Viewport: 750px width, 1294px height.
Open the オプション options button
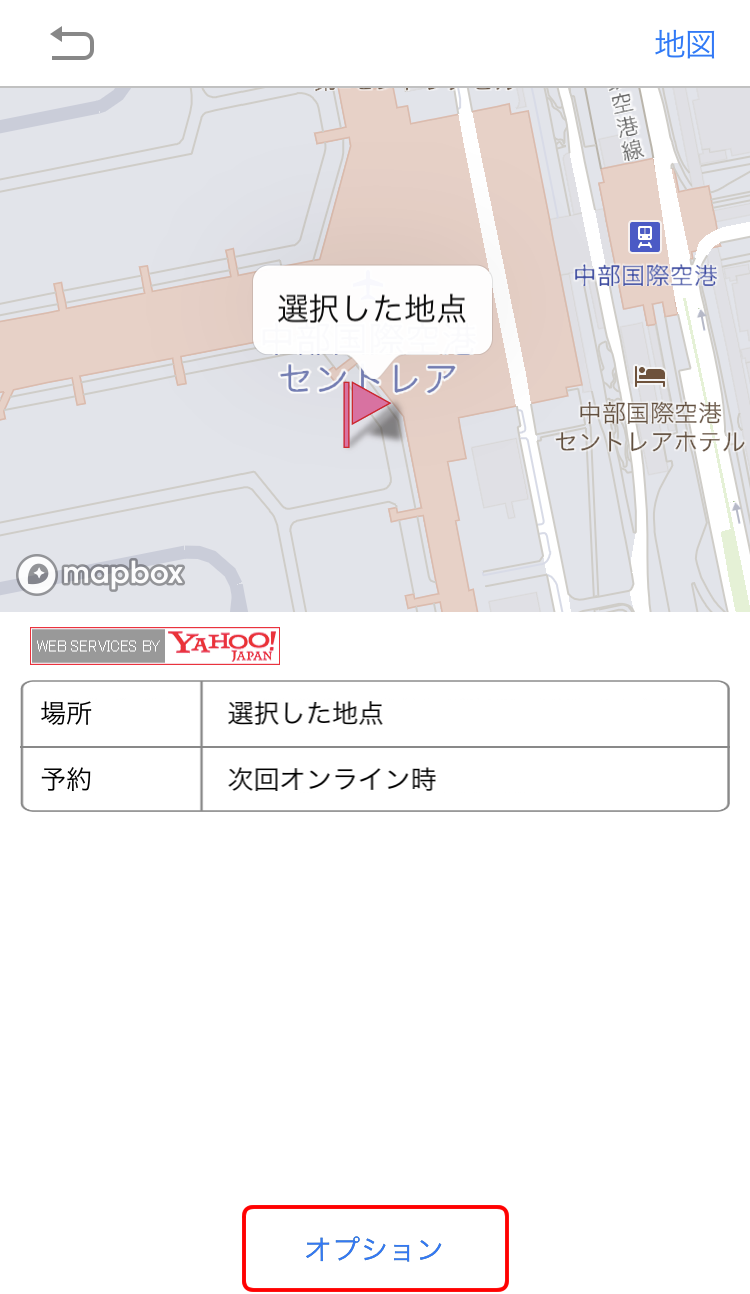point(375,1249)
